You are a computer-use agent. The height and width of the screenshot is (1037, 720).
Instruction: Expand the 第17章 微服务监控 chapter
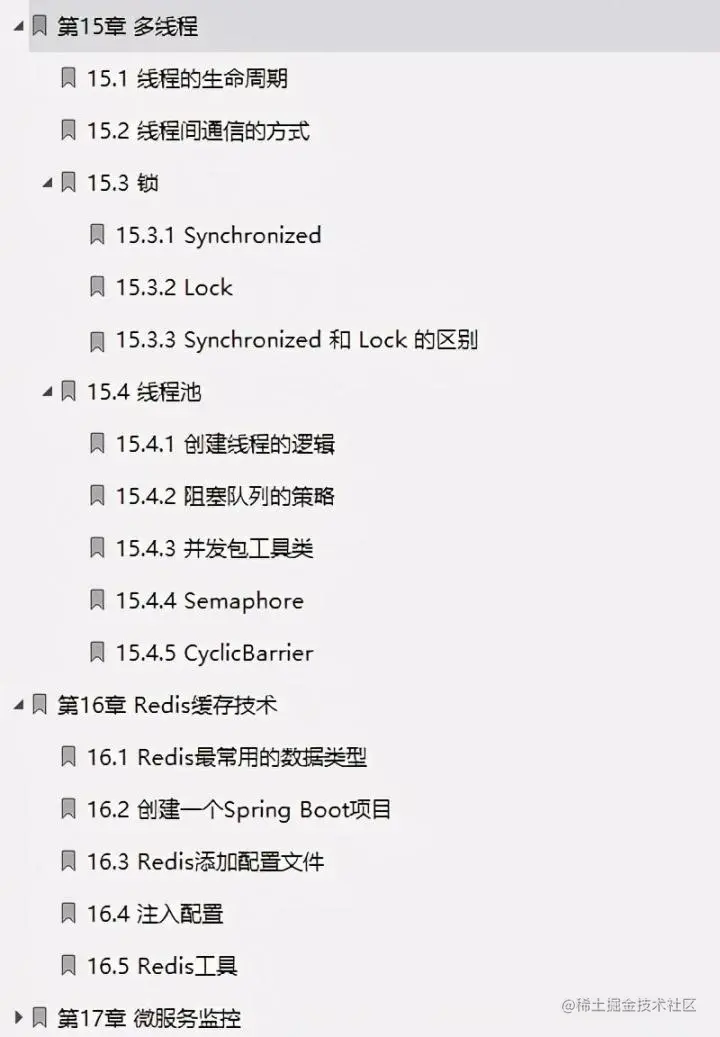coord(18,1018)
